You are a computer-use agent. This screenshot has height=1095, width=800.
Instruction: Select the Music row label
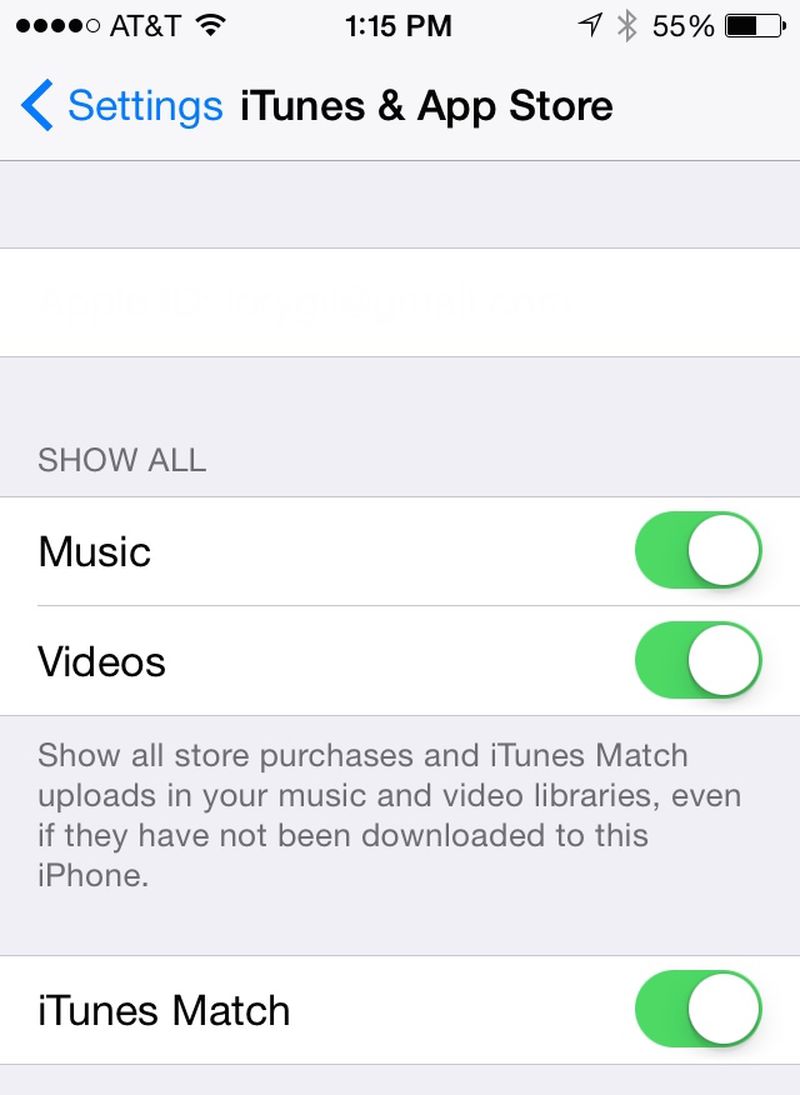click(94, 551)
